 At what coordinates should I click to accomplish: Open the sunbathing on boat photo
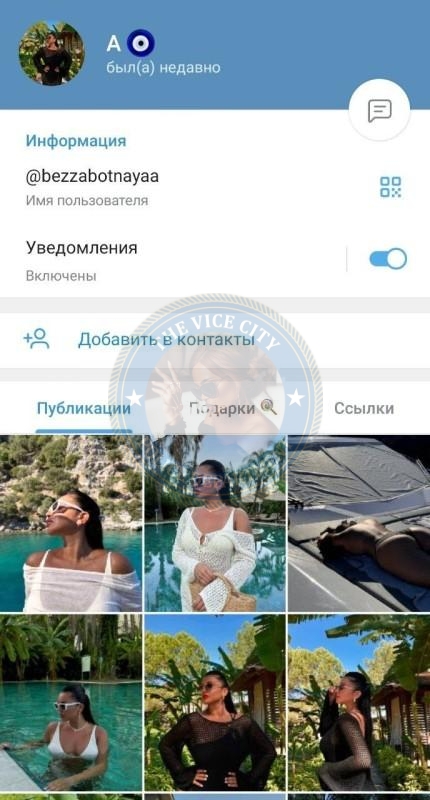pos(359,523)
